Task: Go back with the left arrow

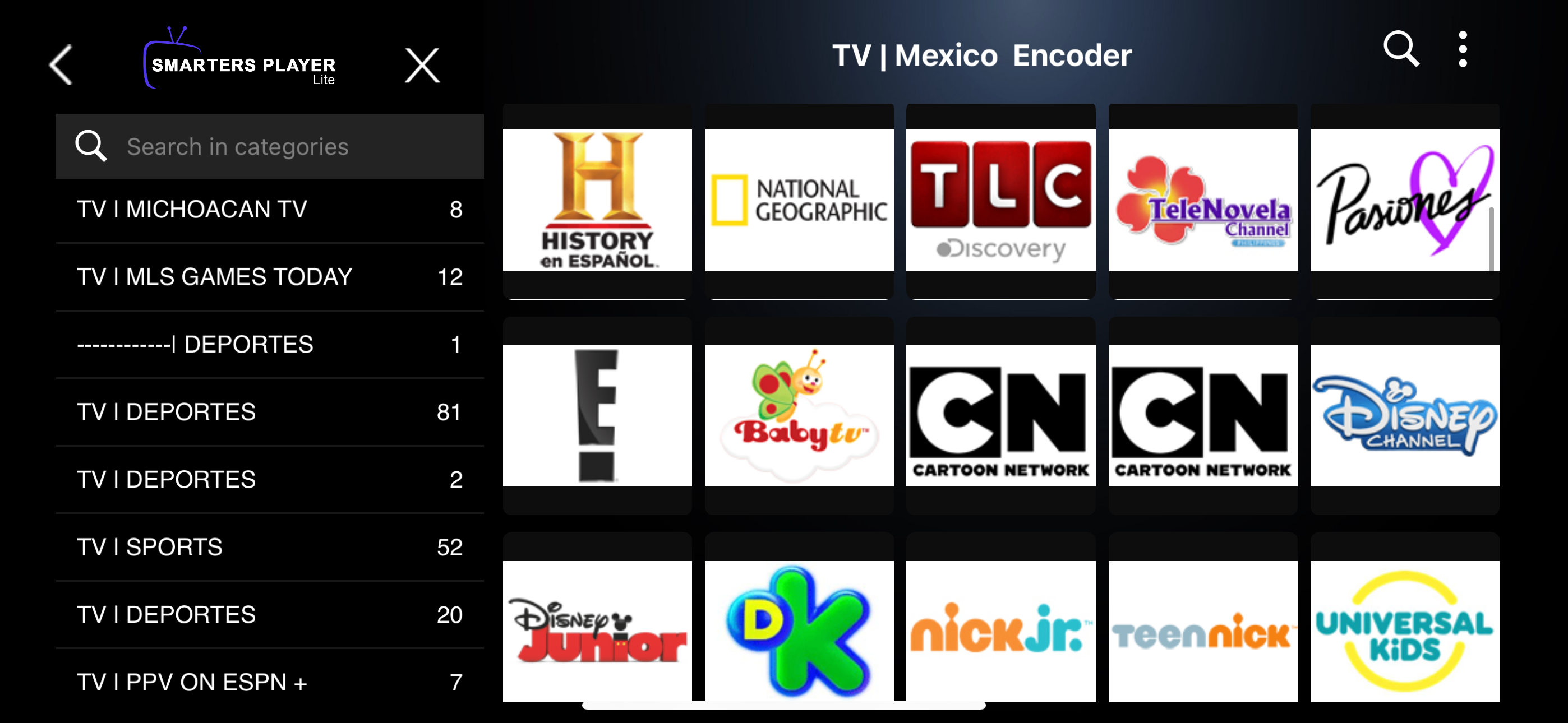Action: (x=61, y=64)
